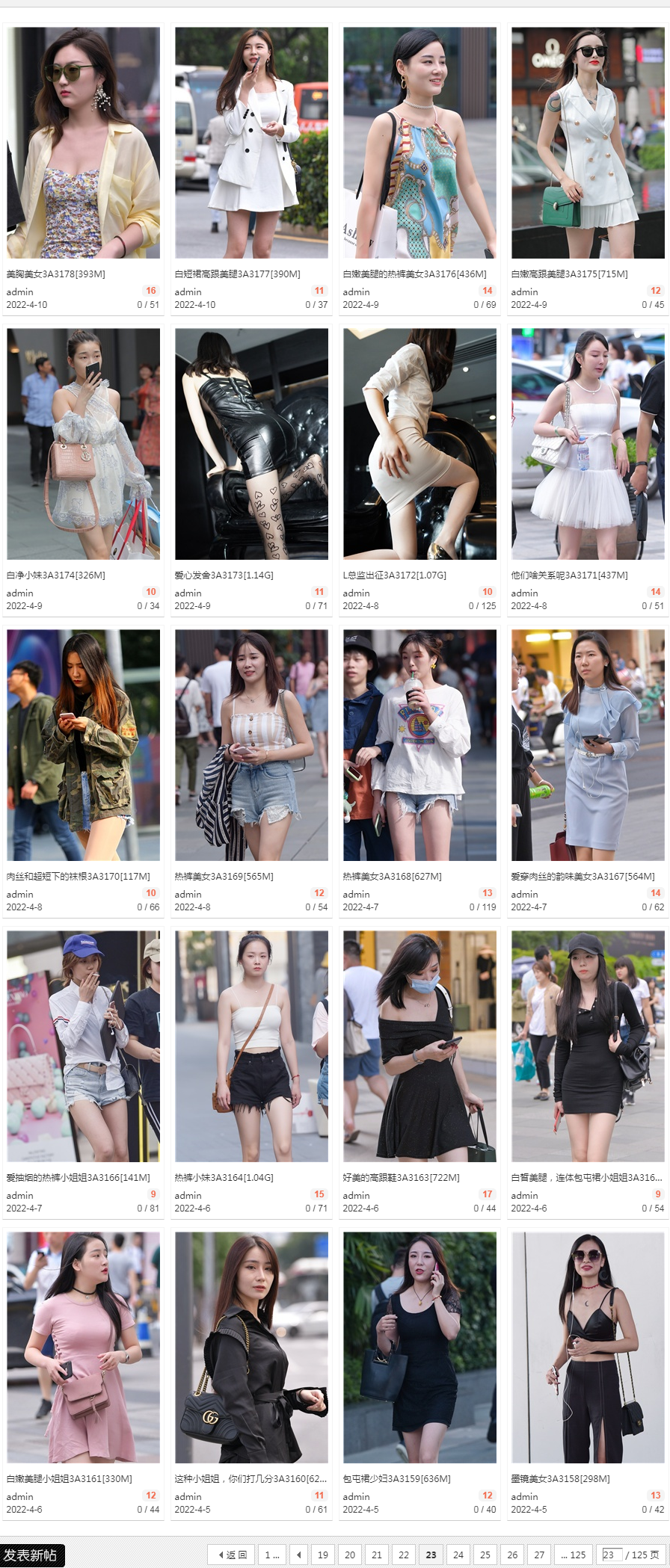This screenshot has height=1568, width=670.
Task: Open the post 白短裙高跟美腿3A3177[390M]
Action: [237, 274]
